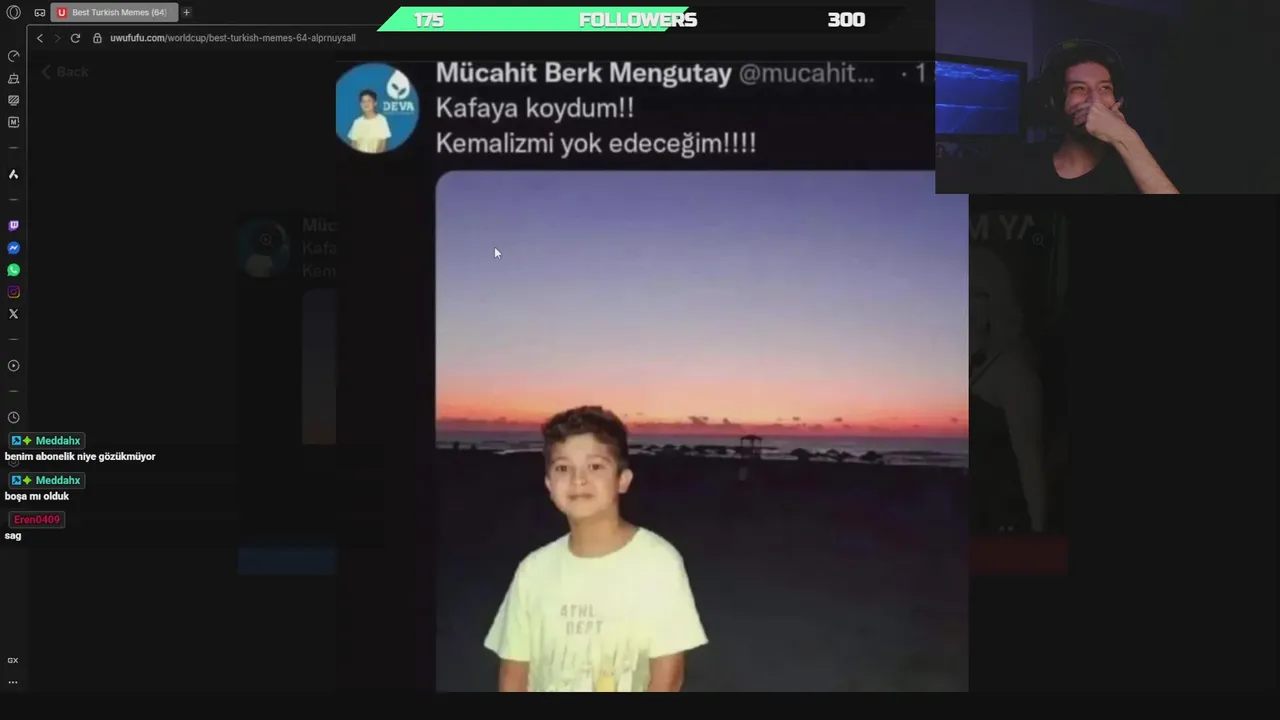Close the enlarged meme image overlay
Viewport: 1280px width, 720px height.
pyautogui.click(x=1150, y=450)
